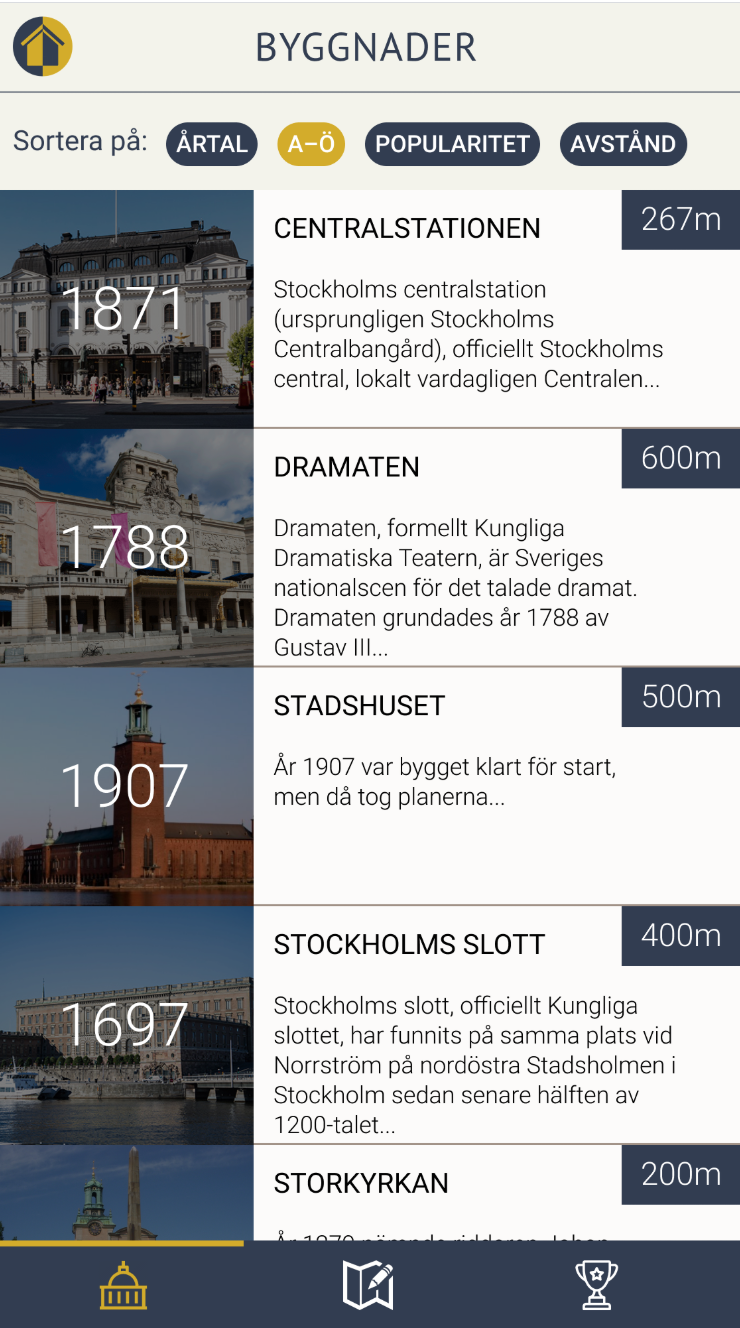Open the Dramaten entry
Screen dimensions: 740x1328
coord(370,548)
